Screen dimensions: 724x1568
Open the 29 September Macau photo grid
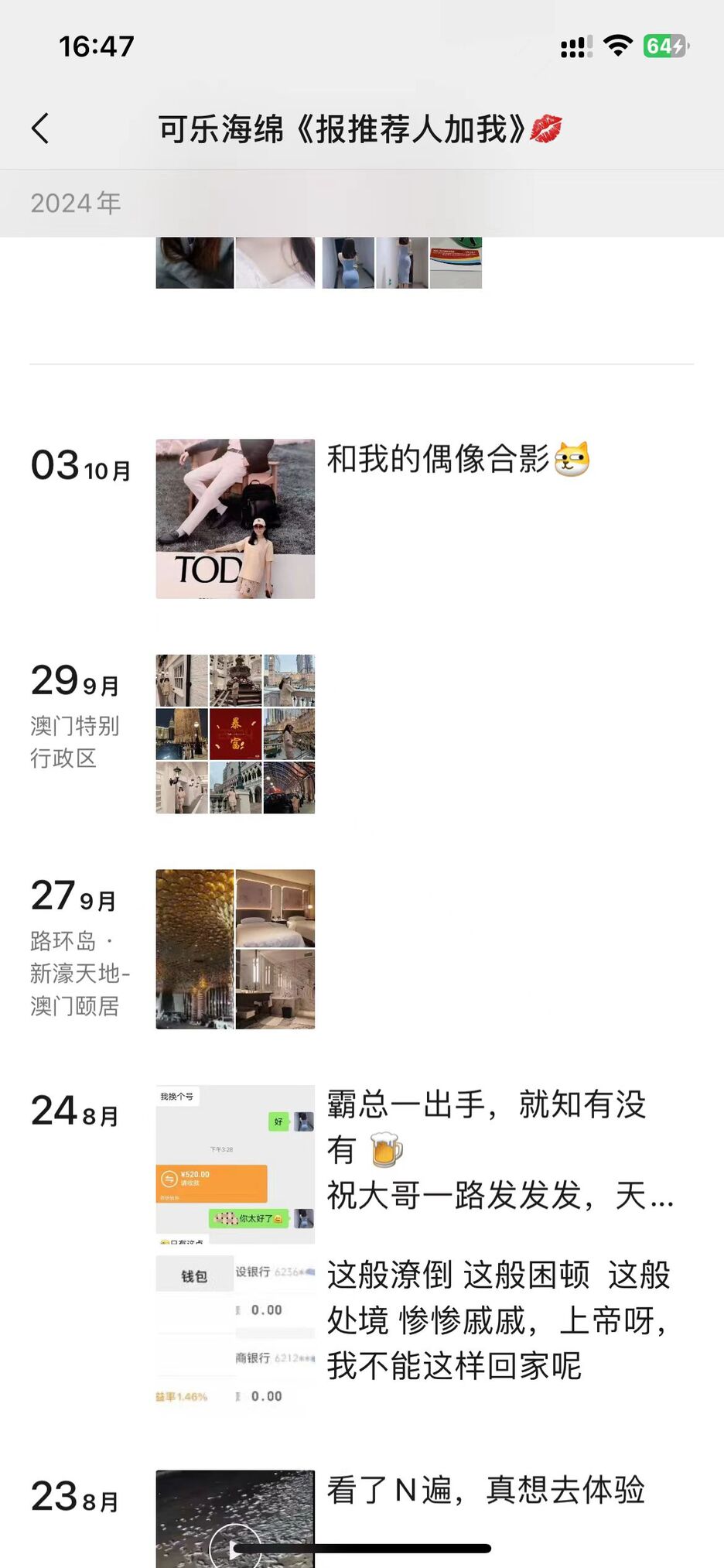tap(235, 734)
